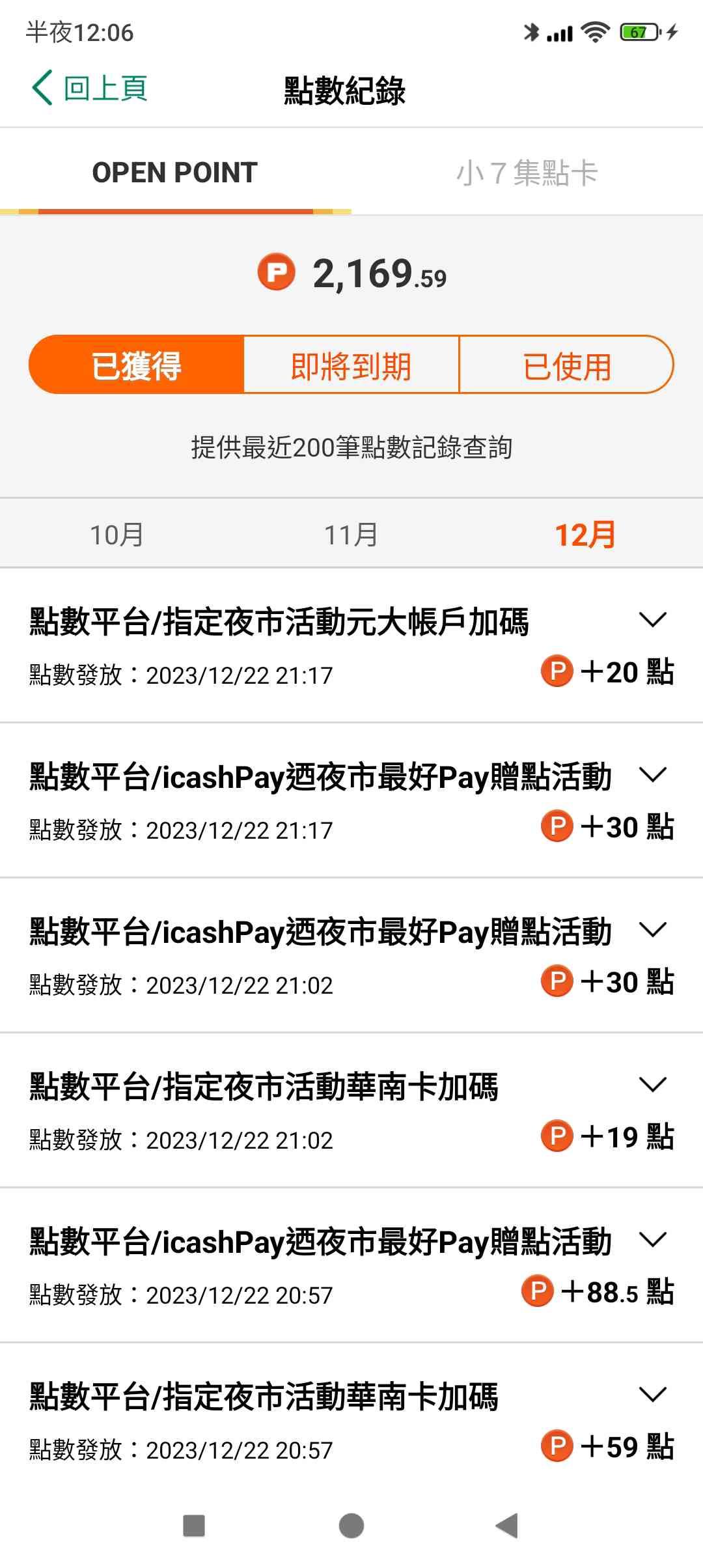This screenshot has width=703, height=1568.
Task: Open the recent apps square button
Action: (194, 1526)
